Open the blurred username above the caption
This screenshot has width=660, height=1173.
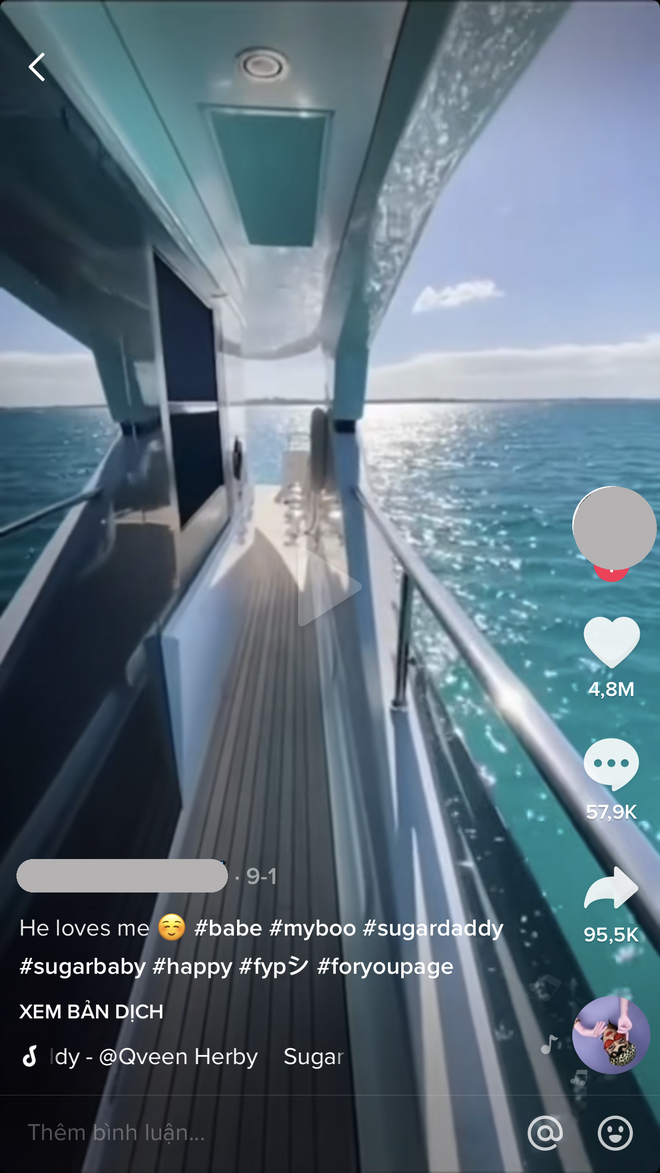tap(122, 876)
